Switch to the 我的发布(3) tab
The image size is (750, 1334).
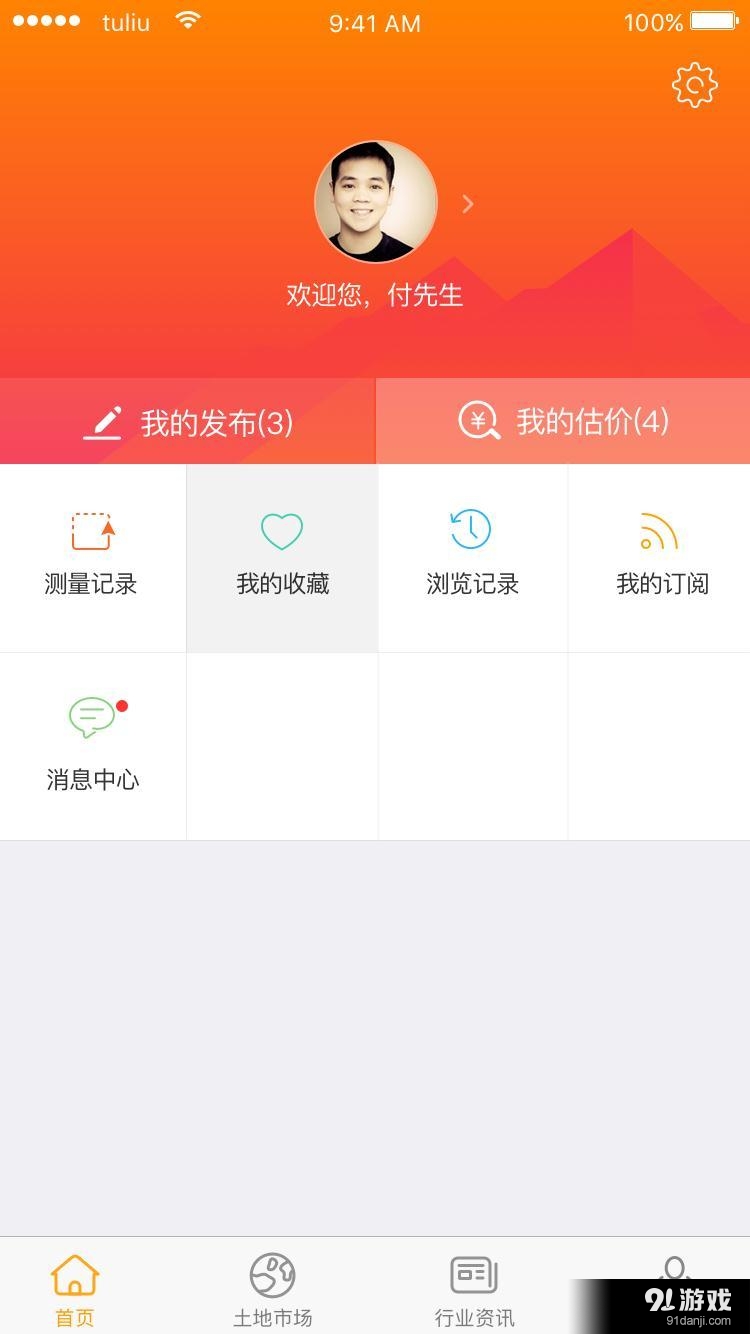[x=187, y=422]
